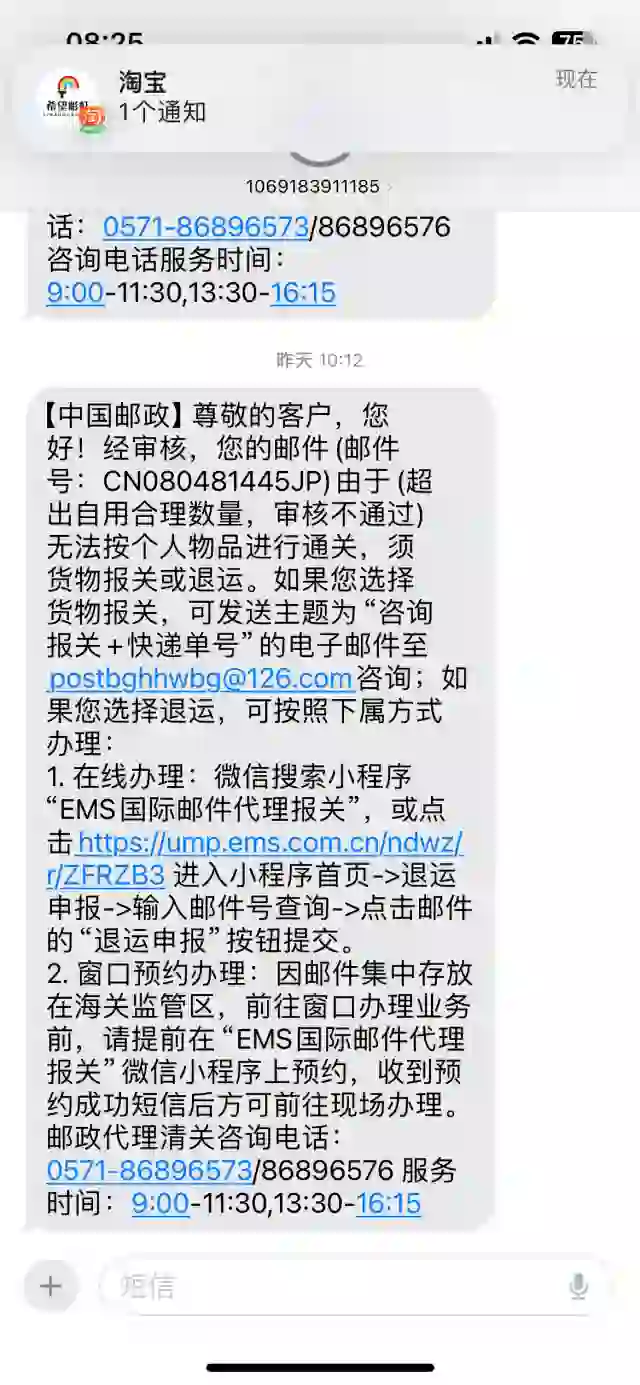Viewport: 640px width, 1385px height.
Task: Tap the 9:00 time link in top message
Action: (75, 293)
